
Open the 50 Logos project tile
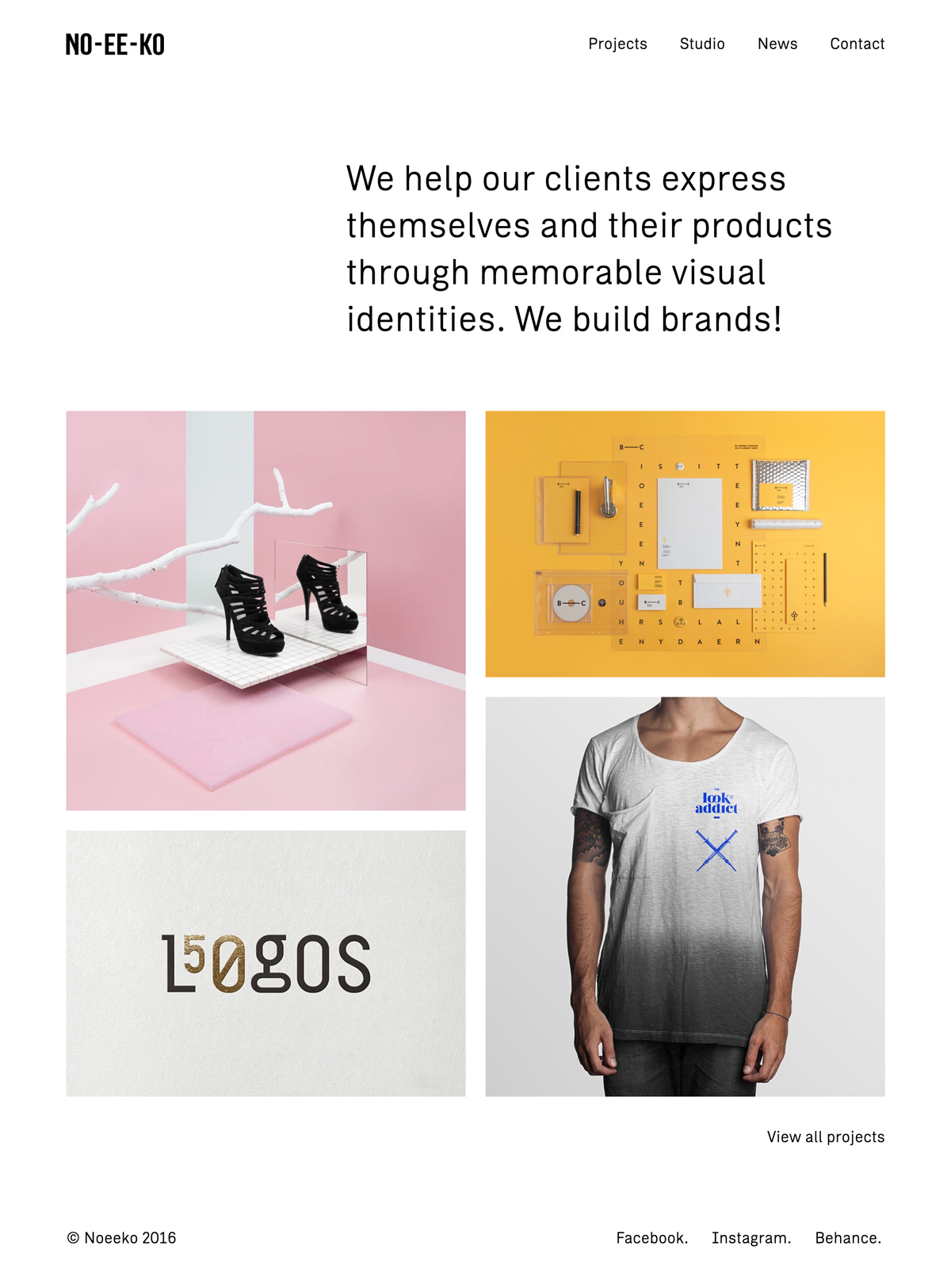click(x=265, y=963)
